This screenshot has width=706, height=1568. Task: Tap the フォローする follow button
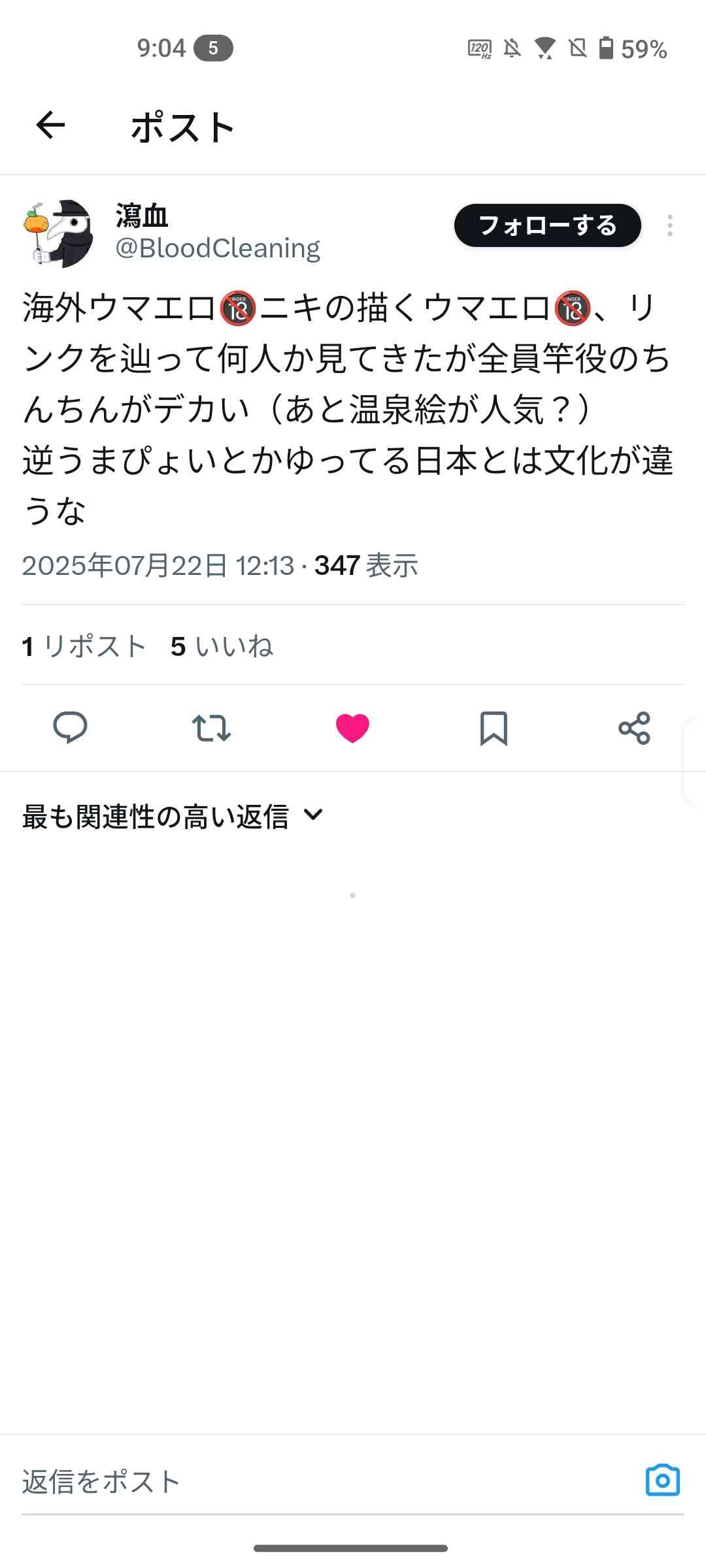[547, 225]
